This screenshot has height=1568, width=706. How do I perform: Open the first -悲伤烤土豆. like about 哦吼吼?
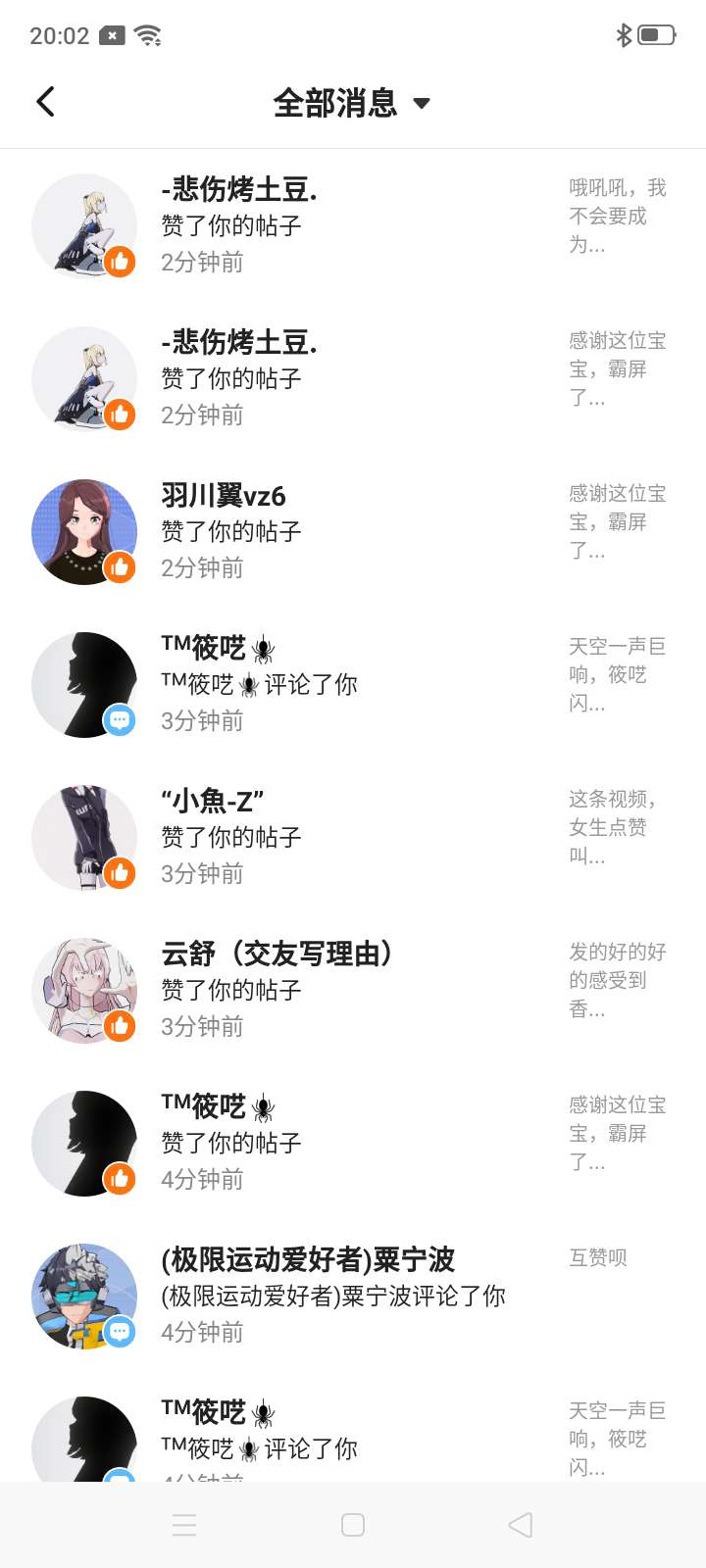pyautogui.click(x=353, y=226)
